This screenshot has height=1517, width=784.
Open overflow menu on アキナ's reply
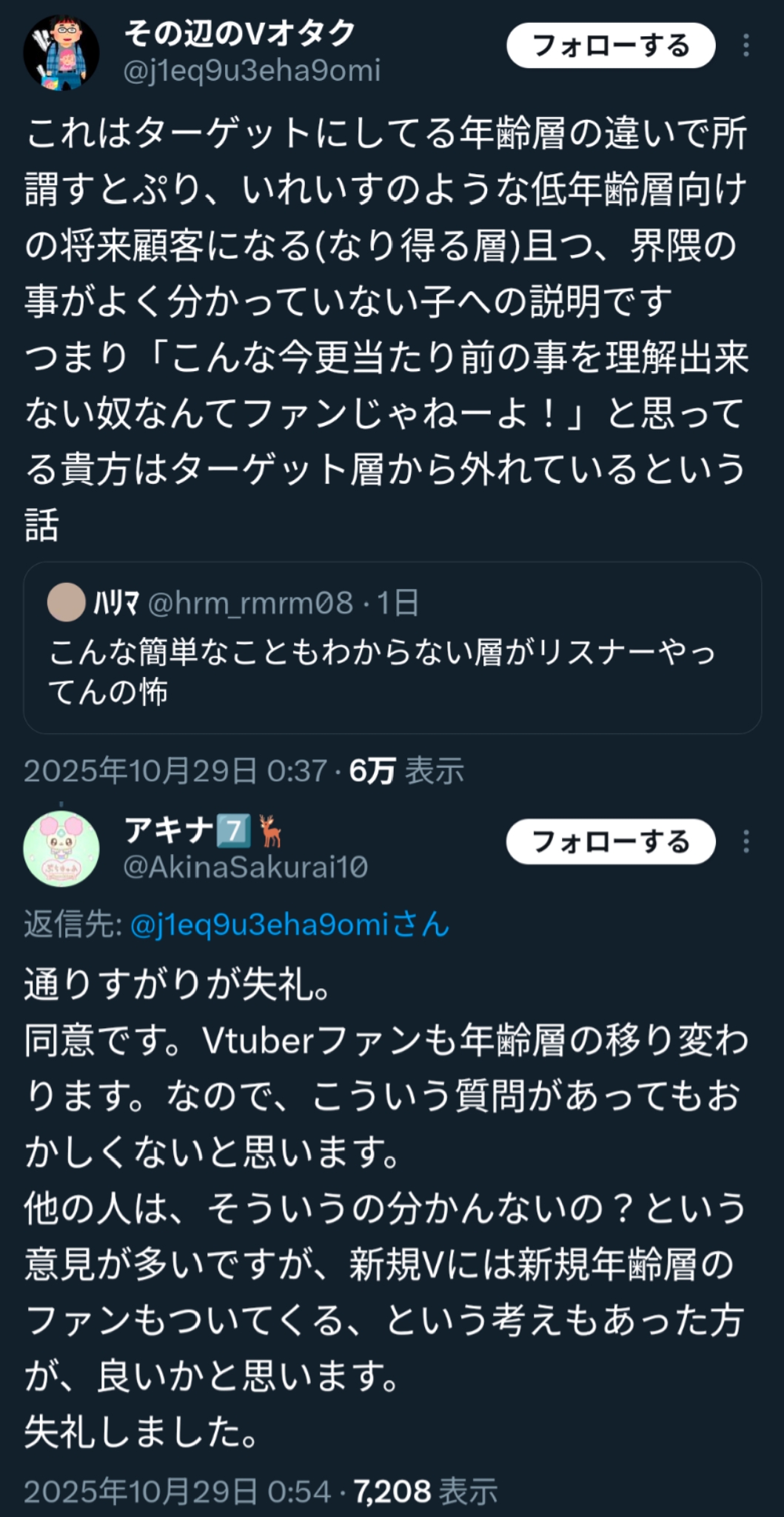pos(746,842)
